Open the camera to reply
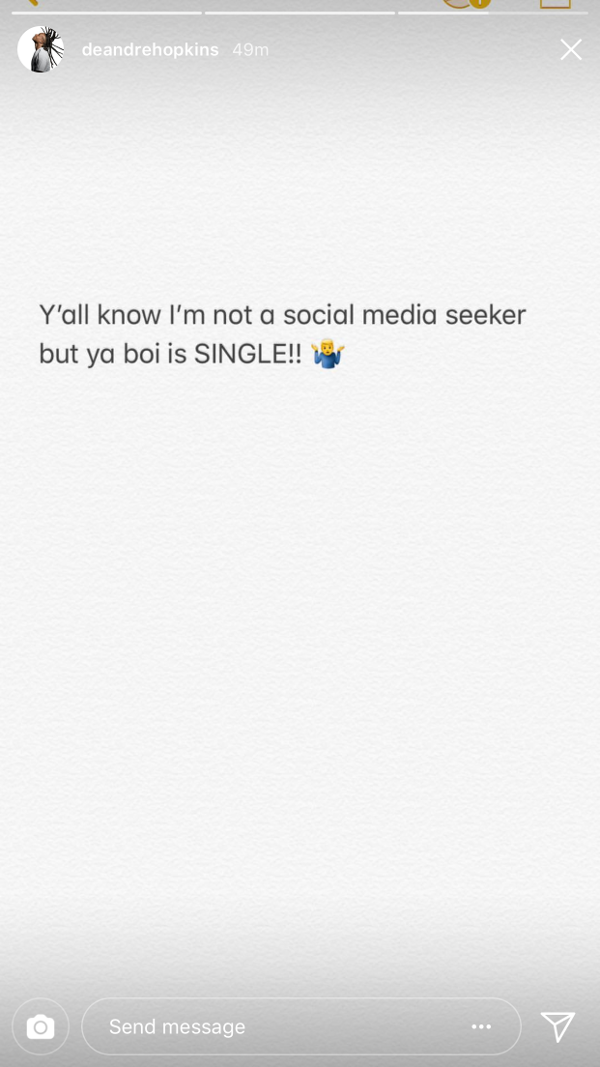600x1067 pixels. click(41, 1026)
